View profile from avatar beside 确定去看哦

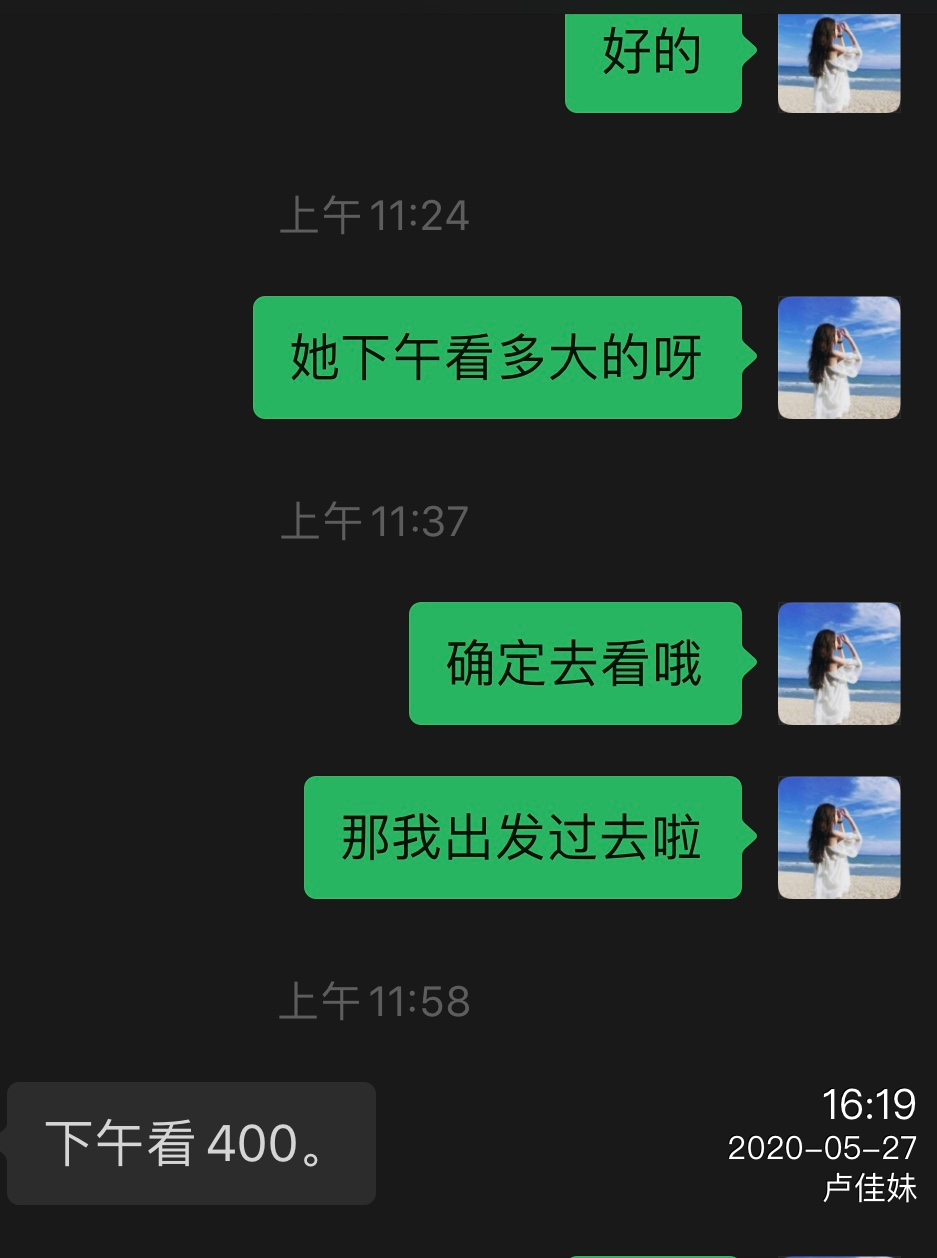pyautogui.click(x=839, y=663)
